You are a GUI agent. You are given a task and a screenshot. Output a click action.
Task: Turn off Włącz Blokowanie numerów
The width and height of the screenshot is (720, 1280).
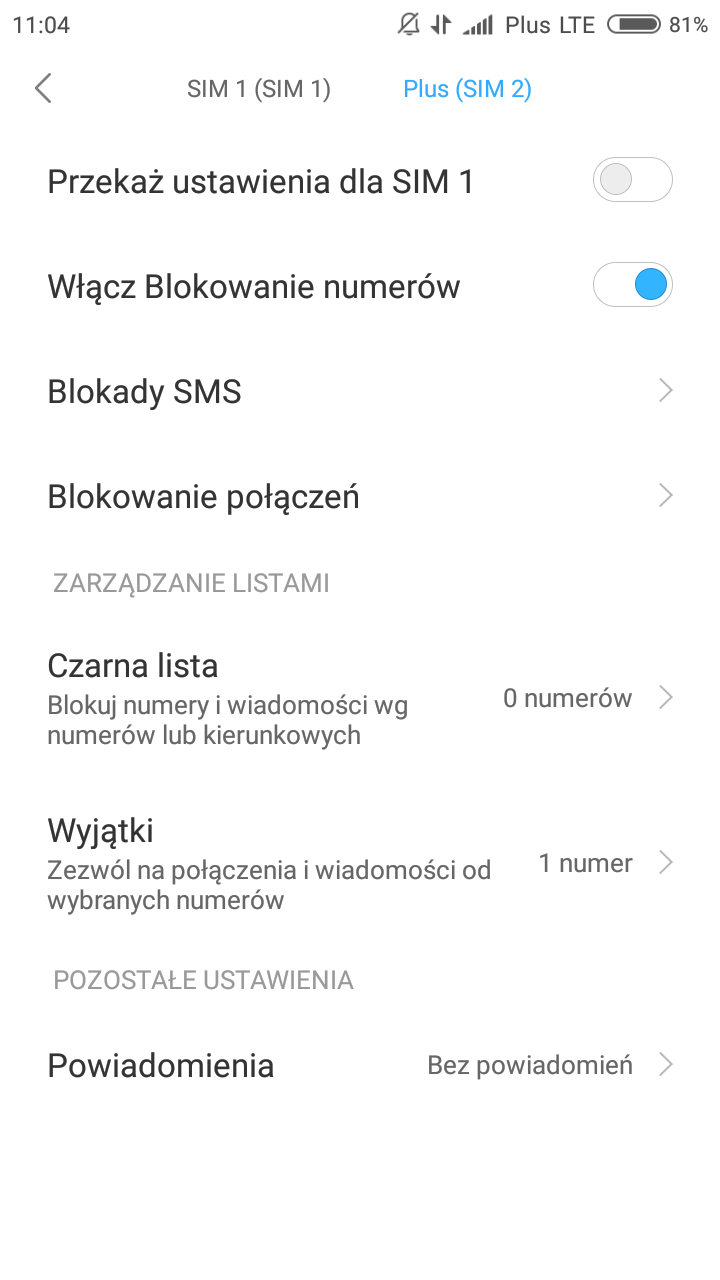tap(632, 286)
